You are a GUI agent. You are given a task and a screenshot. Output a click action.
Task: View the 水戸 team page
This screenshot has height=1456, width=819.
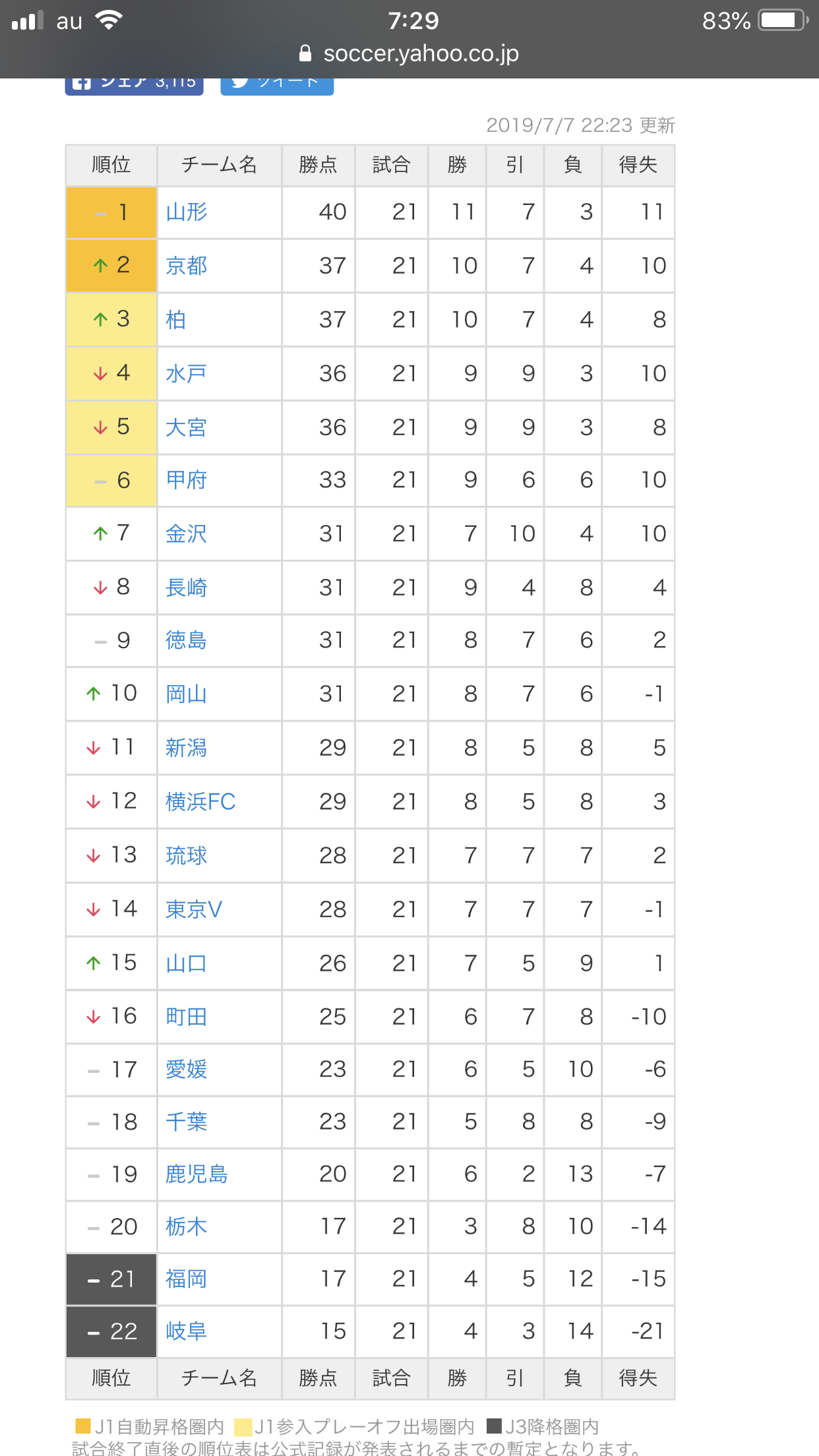pyautogui.click(x=187, y=374)
